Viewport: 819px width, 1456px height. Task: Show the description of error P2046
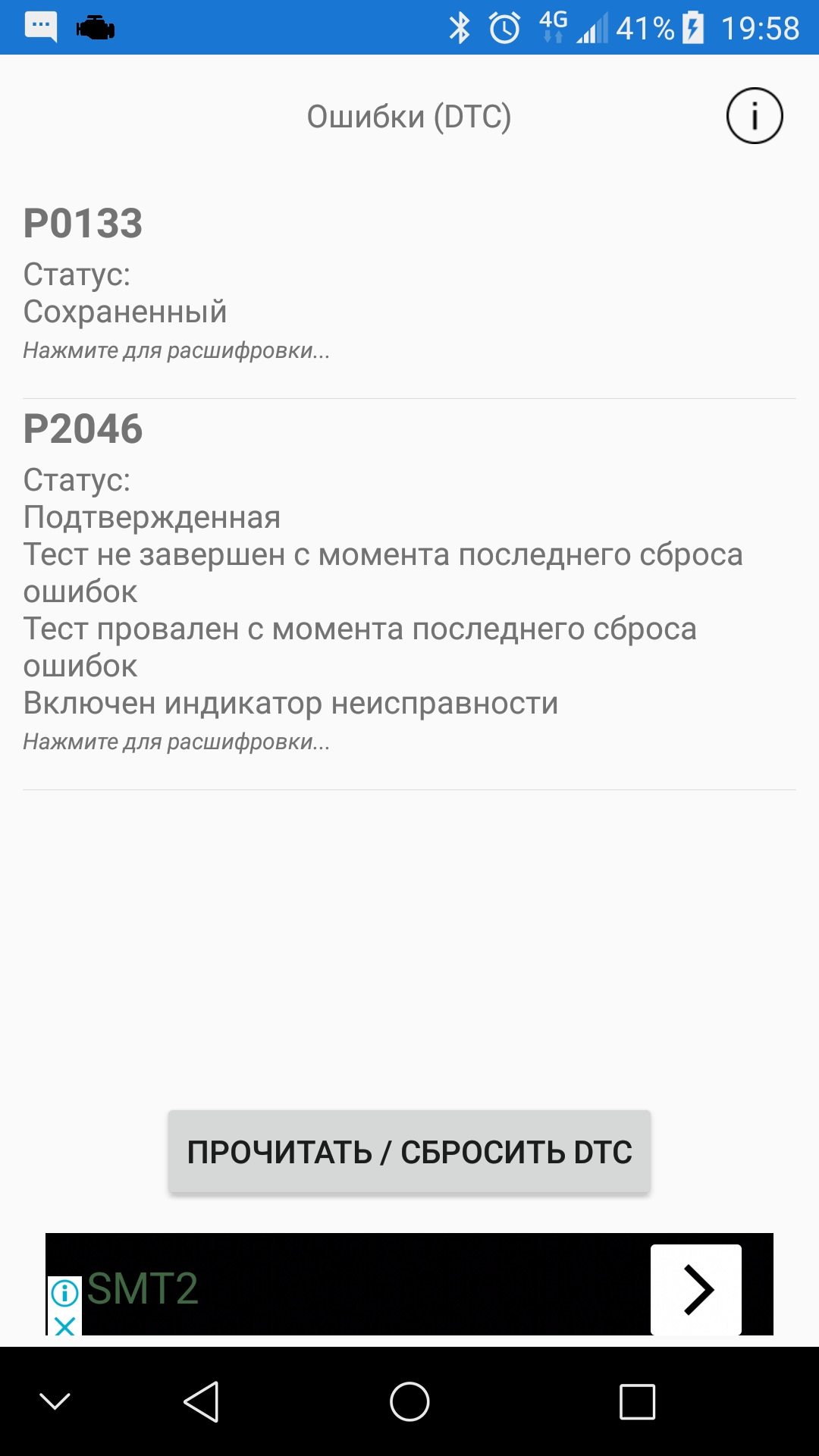(x=176, y=742)
